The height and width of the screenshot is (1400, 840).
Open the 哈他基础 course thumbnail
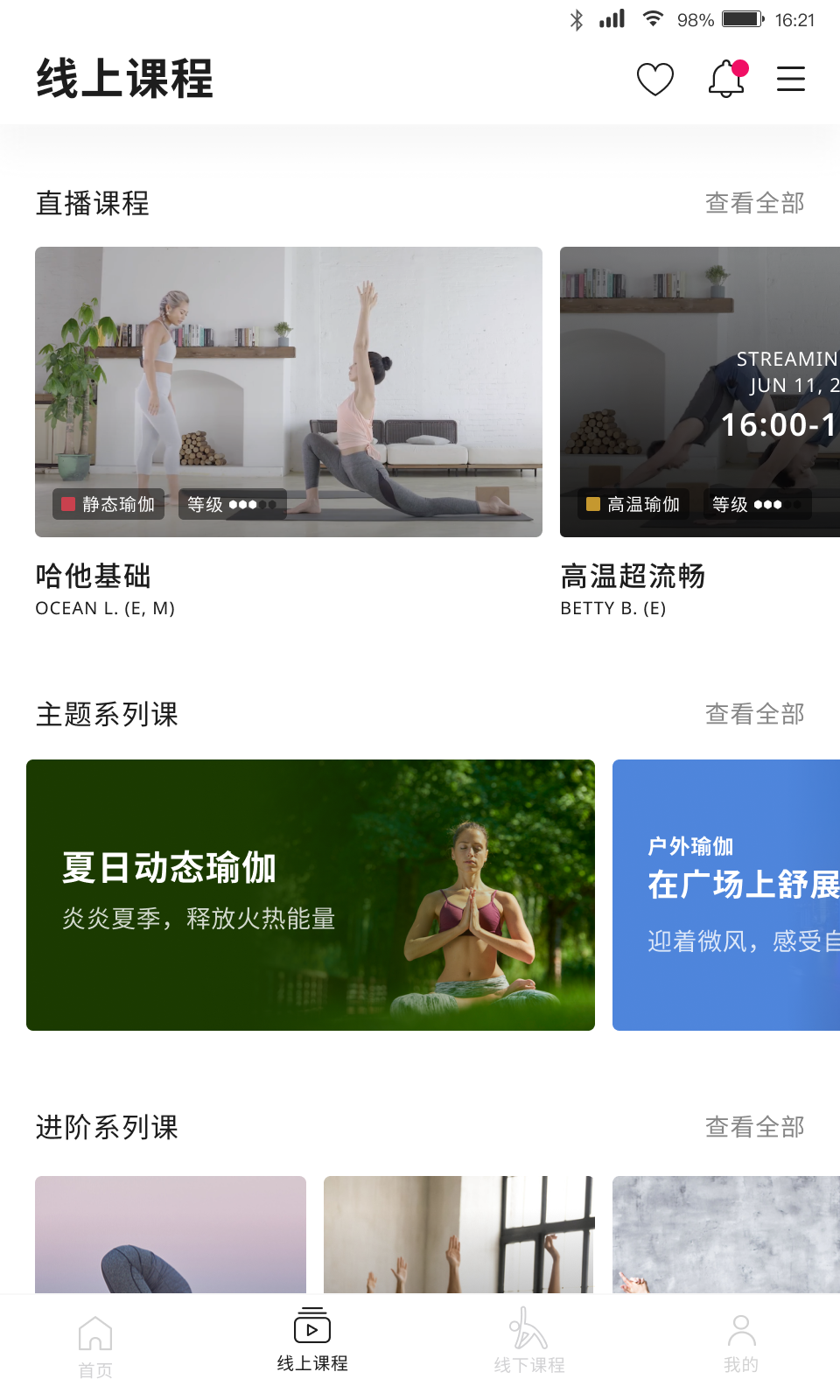tap(289, 391)
